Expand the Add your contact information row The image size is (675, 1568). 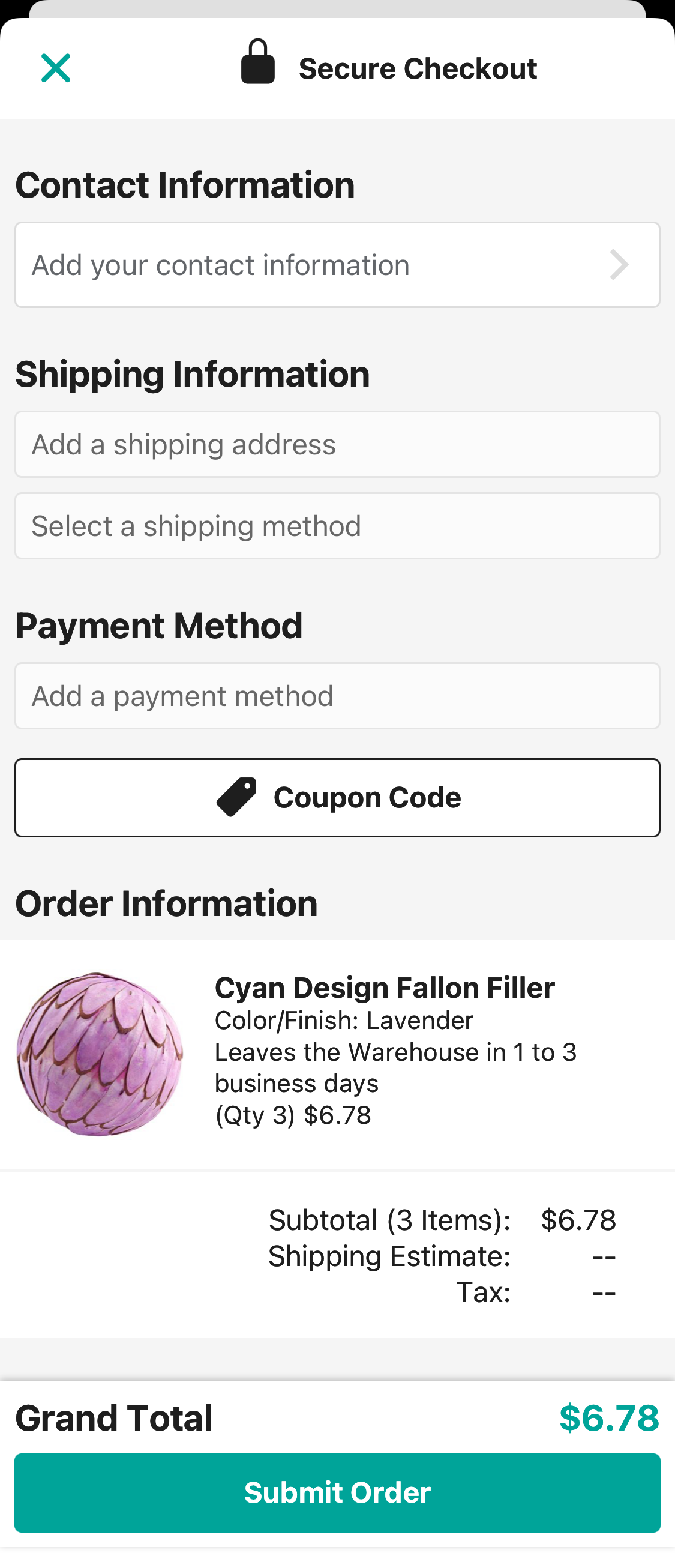337,264
